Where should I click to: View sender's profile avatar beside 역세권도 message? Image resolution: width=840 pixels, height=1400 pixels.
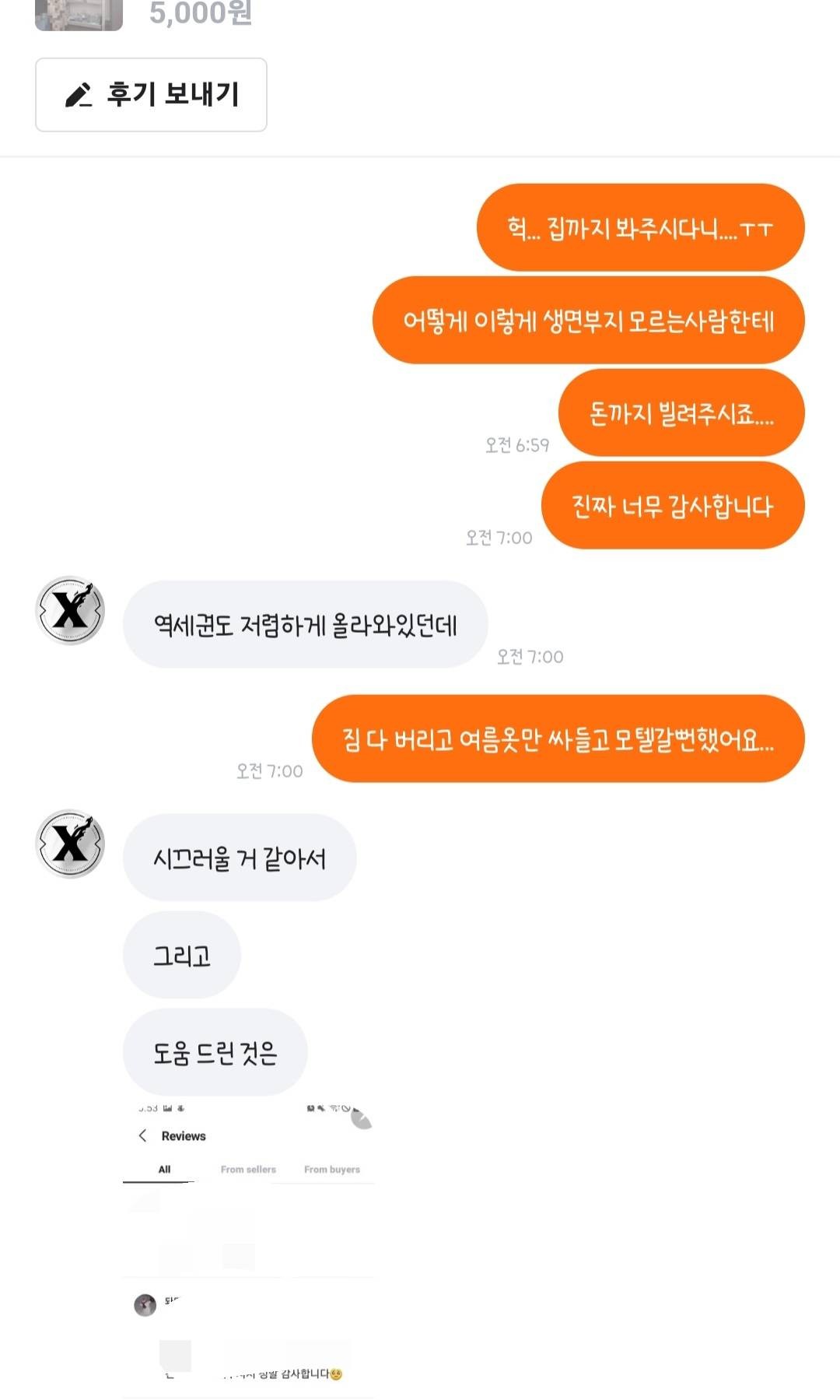click(71, 611)
